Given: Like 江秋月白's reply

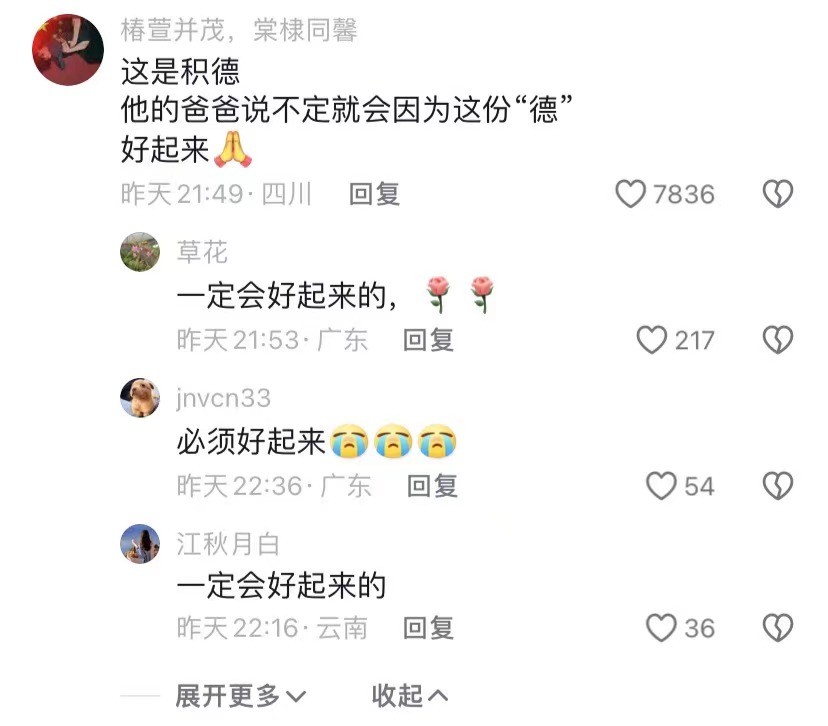Looking at the screenshot, I should tap(661, 628).
